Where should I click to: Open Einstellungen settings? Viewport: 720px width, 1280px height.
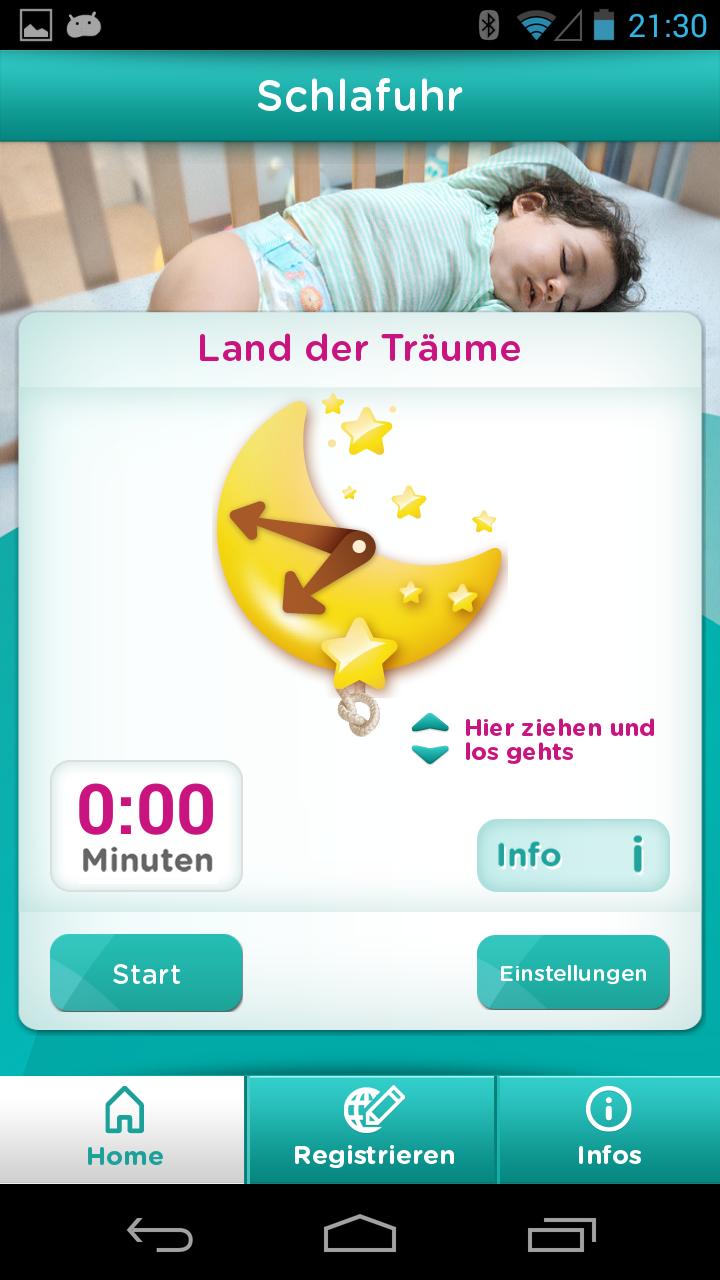(x=573, y=973)
